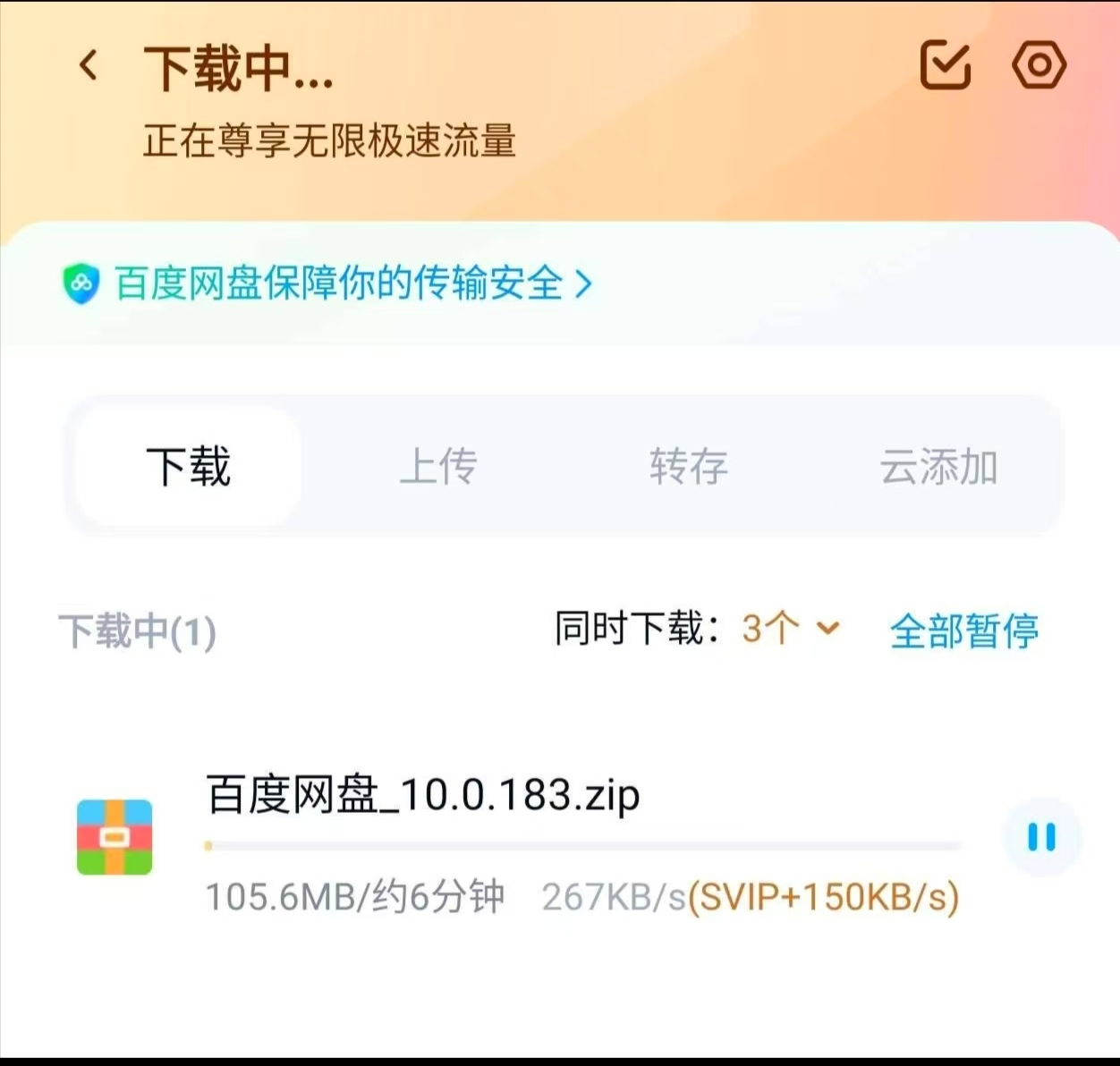Select the 下载 tab
This screenshot has height=1066, width=1120.
click(188, 466)
